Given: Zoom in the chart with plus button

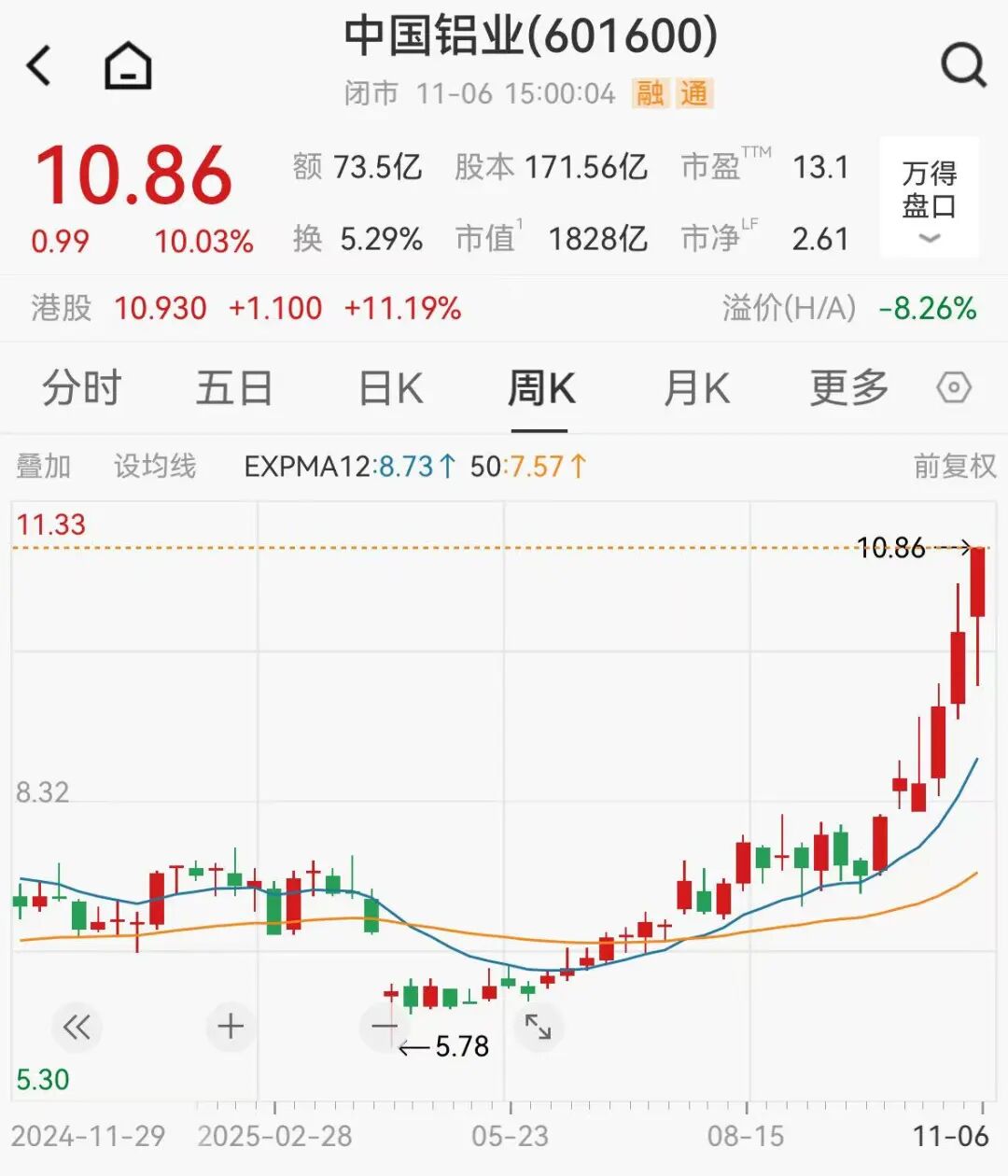Looking at the screenshot, I should coord(231,1027).
